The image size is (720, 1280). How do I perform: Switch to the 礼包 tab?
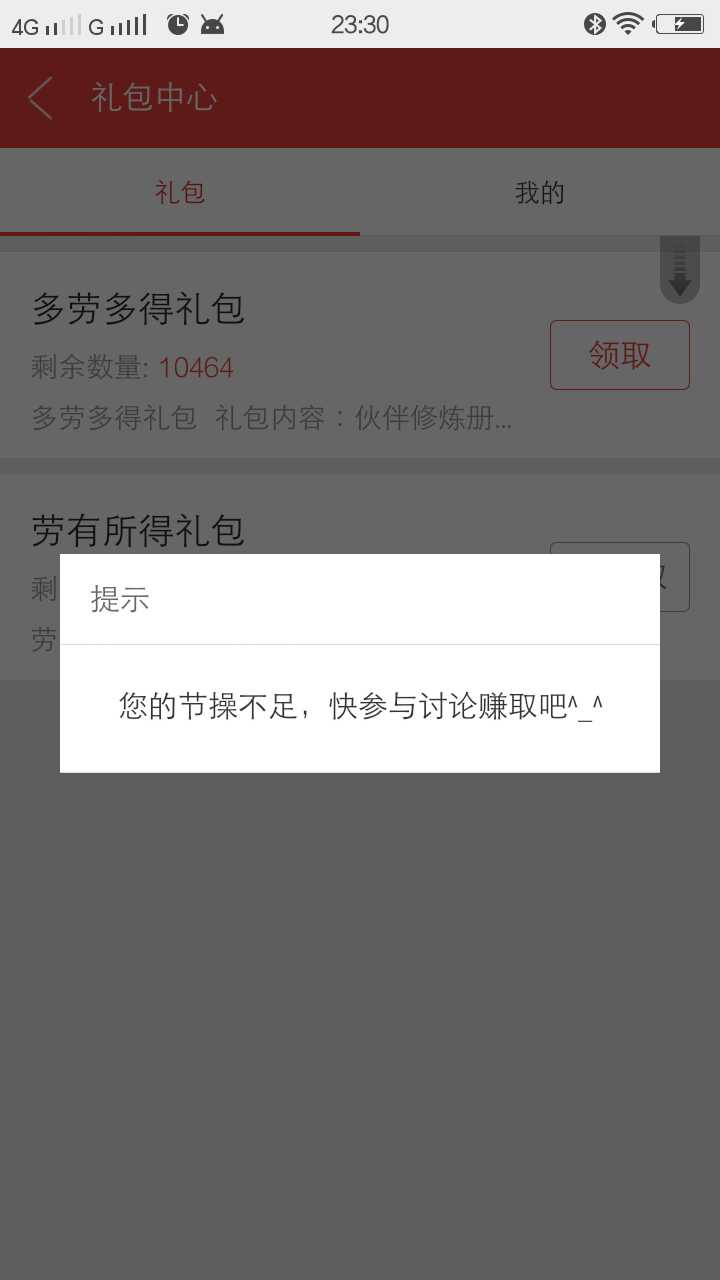point(180,192)
